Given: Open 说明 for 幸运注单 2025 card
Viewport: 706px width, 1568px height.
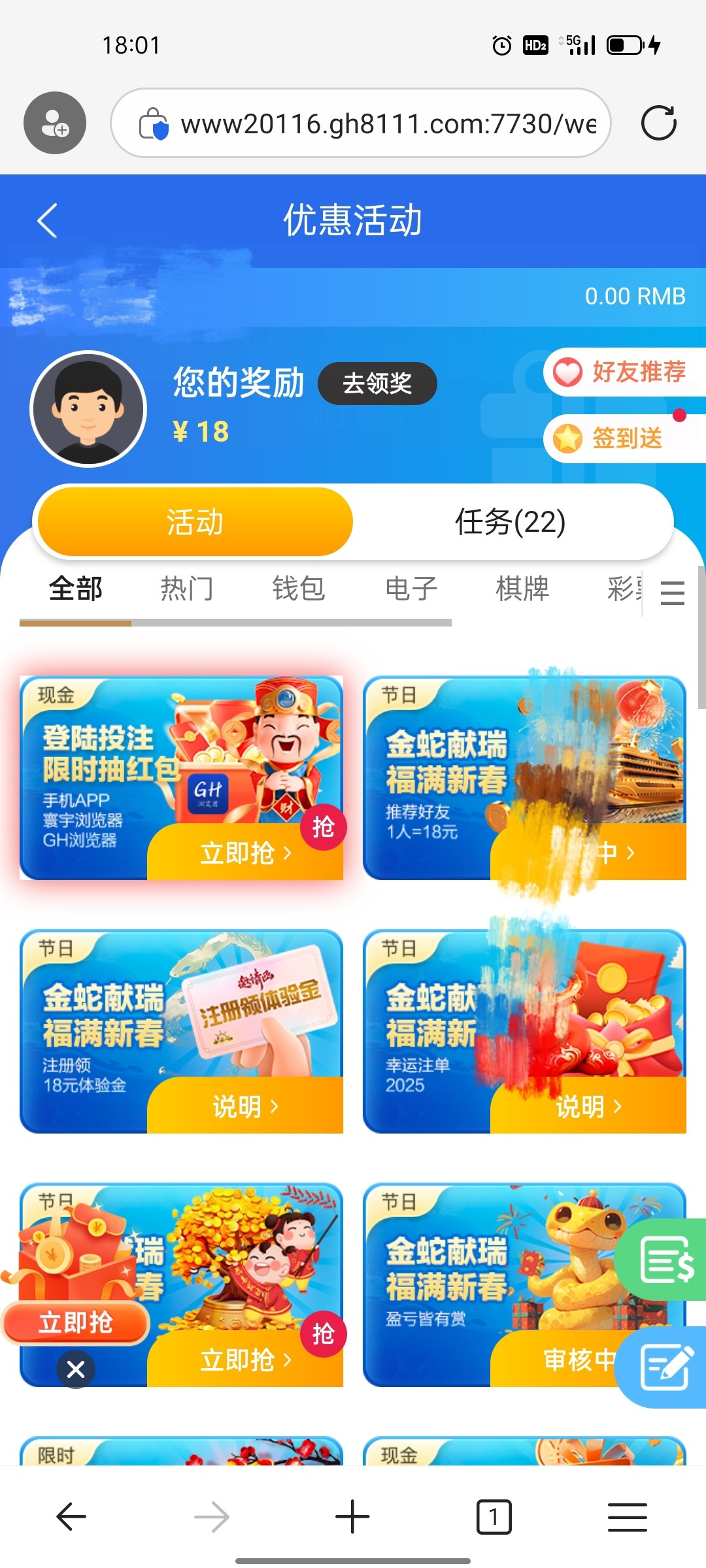Looking at the screenshot, I should point(588,1106).
